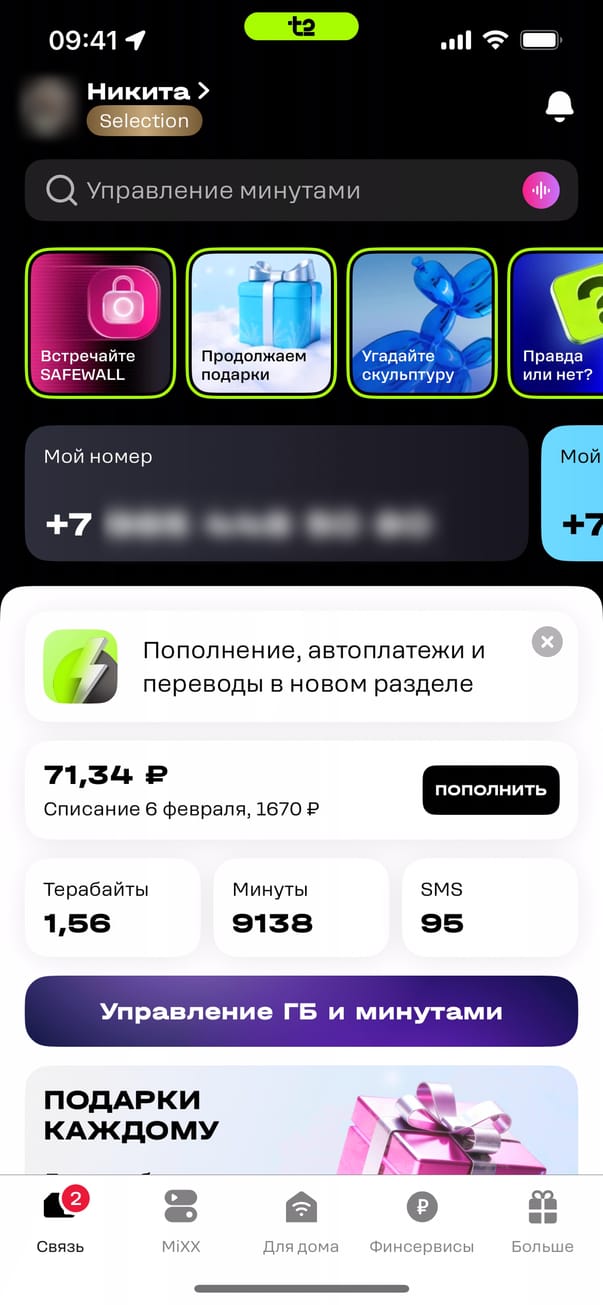Open the «Терабайты» balance tile
The image size is (603, 1305).
click(x=112, y=907)
